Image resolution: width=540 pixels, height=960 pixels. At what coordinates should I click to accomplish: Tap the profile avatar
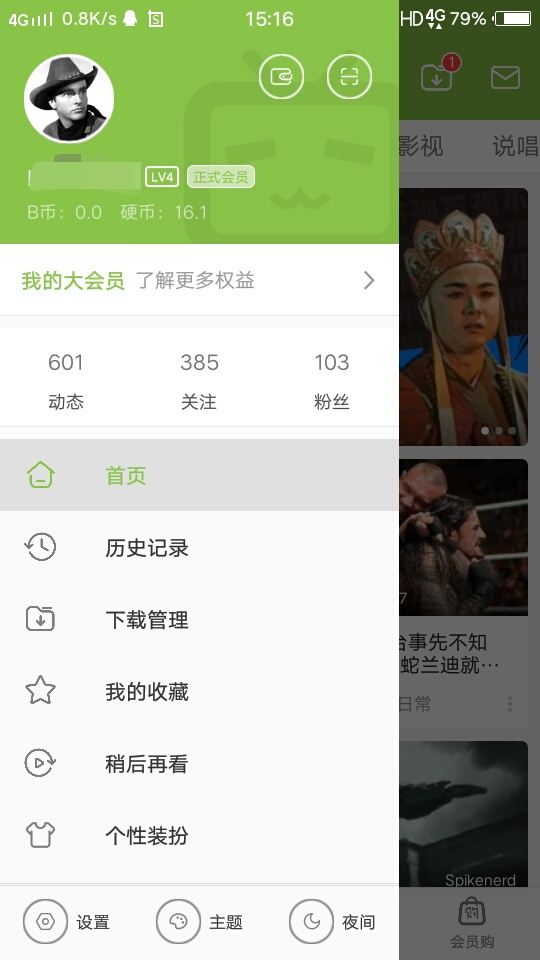[69, 98]
